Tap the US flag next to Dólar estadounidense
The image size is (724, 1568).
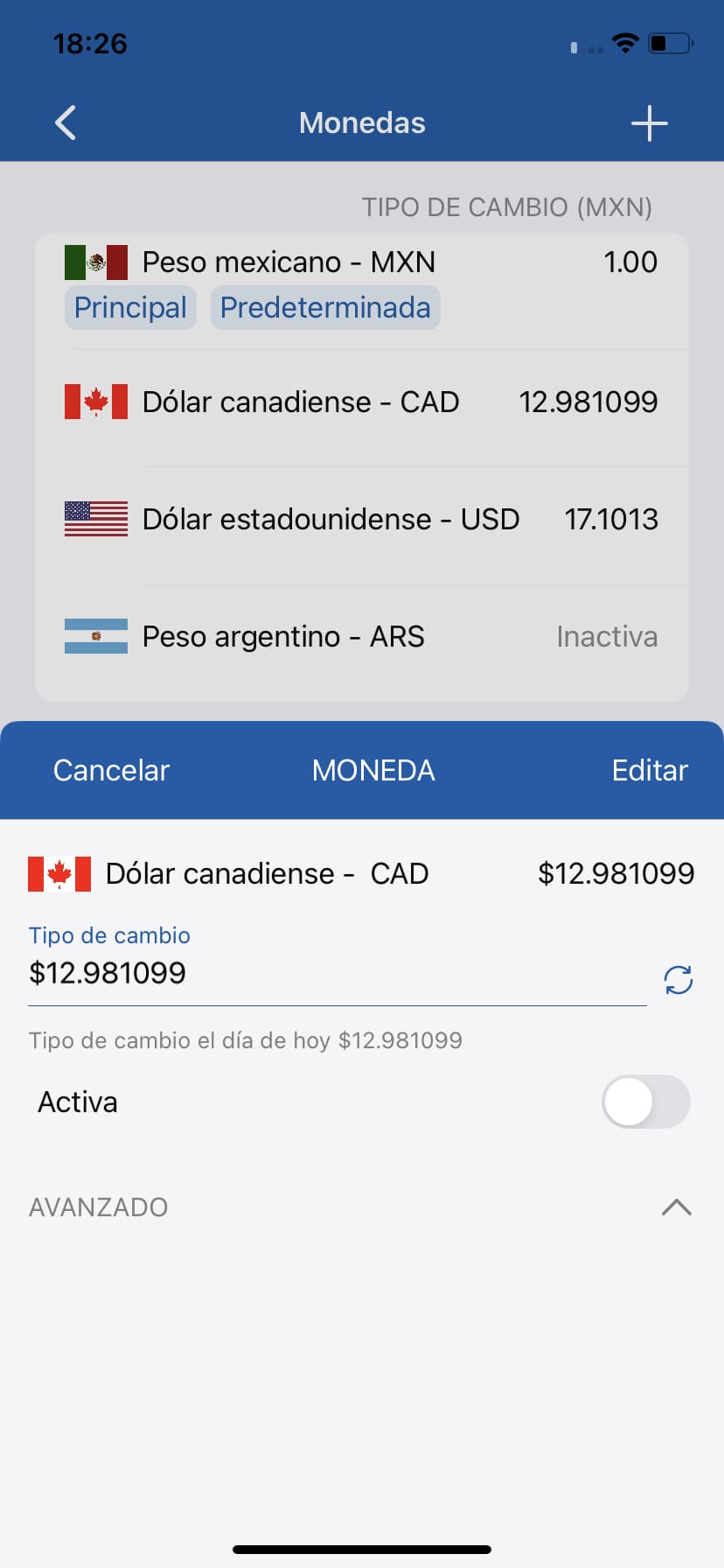pyautogui.click(x=95, y=519)
